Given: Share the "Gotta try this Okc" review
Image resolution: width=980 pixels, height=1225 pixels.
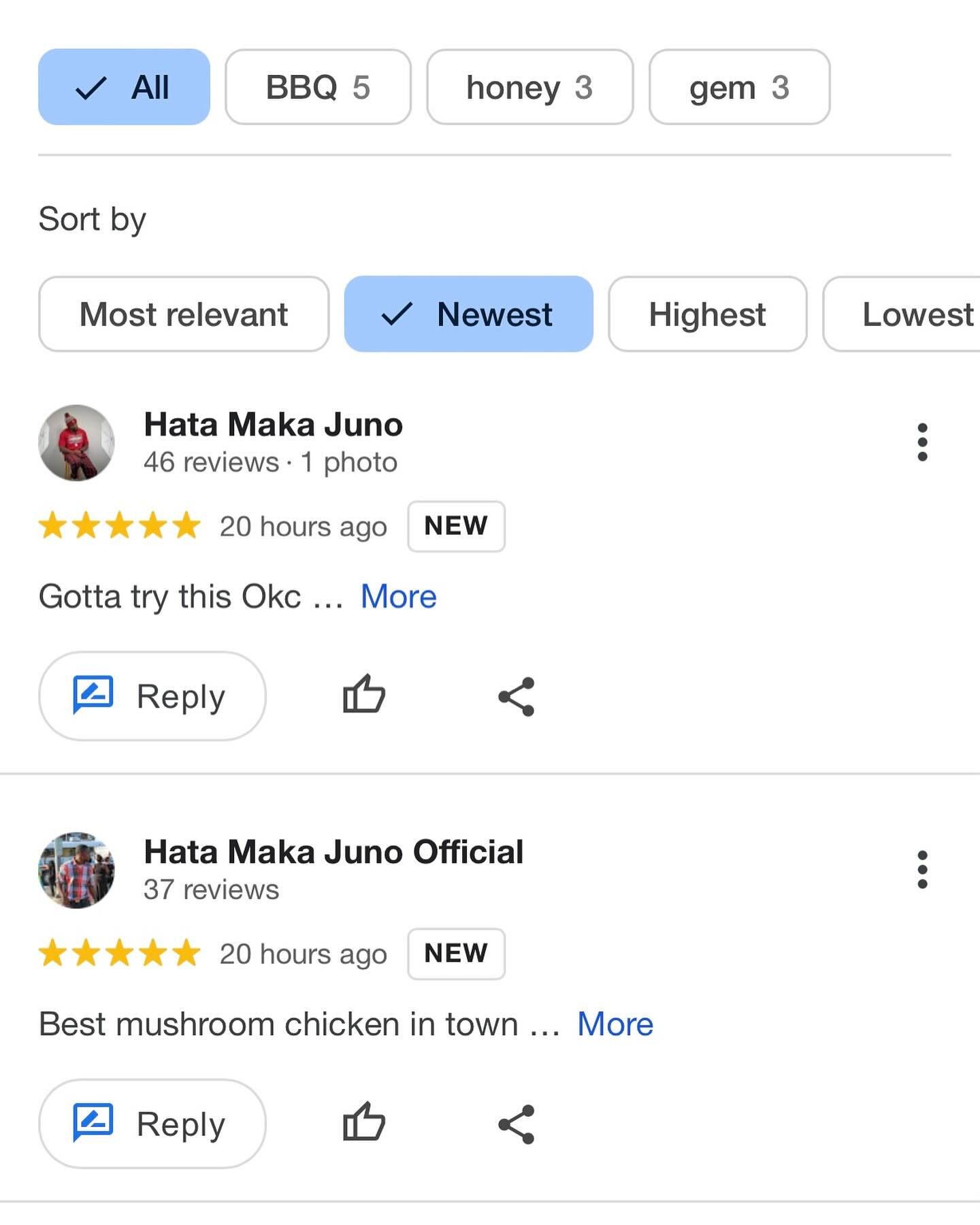Looking at the screenshot, I should (x=517, y=696).
